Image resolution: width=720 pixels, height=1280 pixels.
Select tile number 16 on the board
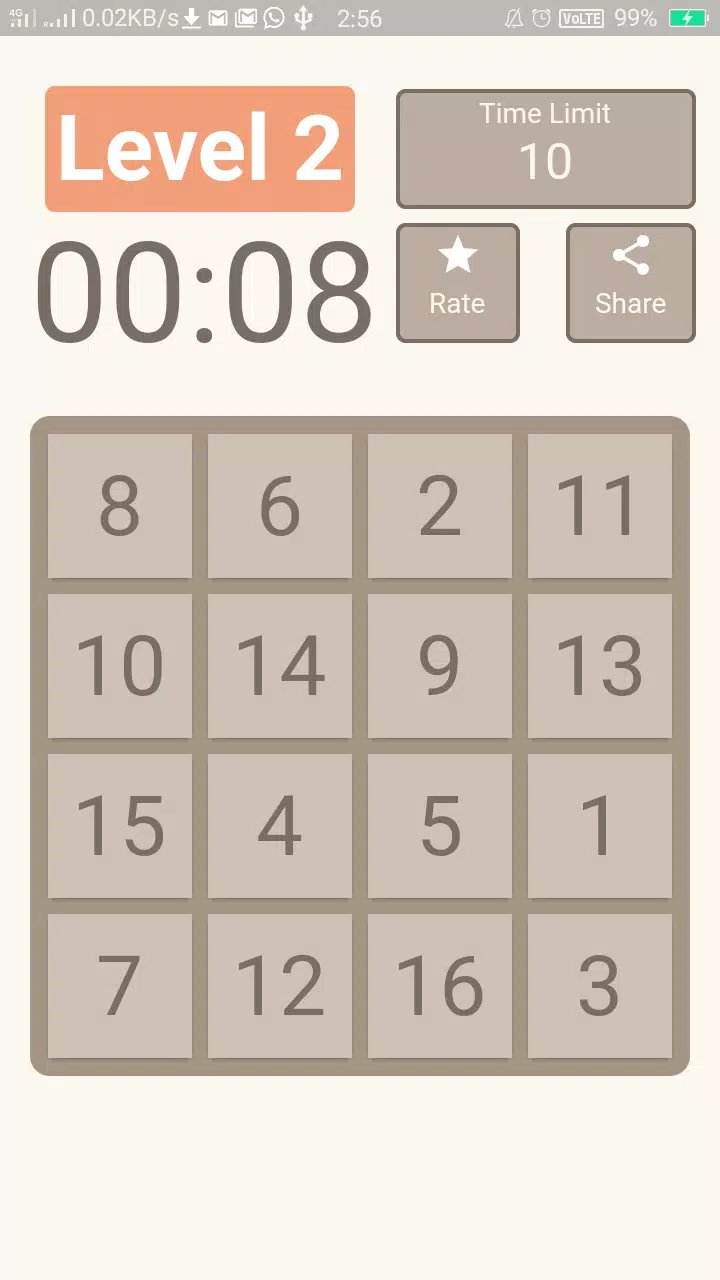[x=440, y=985]
